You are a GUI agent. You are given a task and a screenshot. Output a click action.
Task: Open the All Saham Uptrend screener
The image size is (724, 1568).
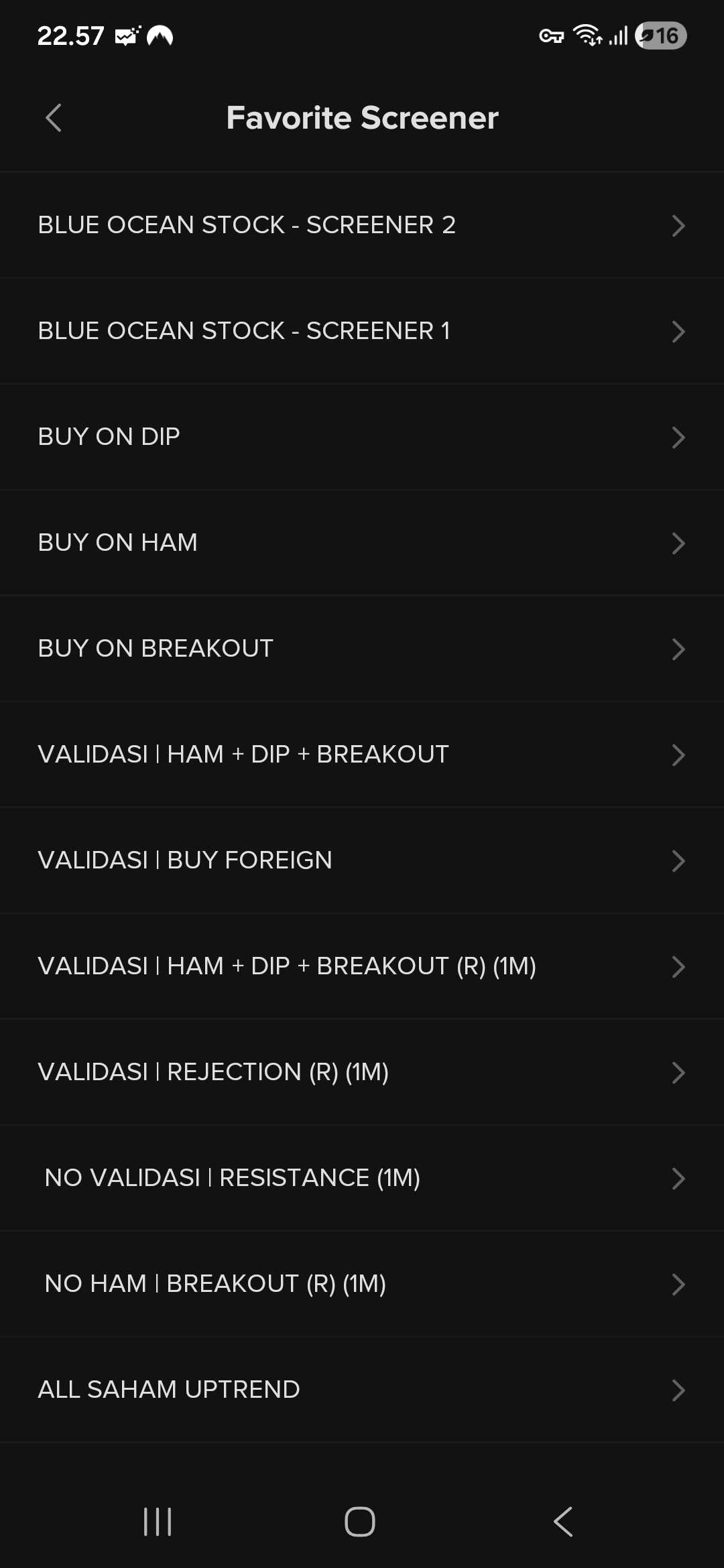[x=362, y=1390]
